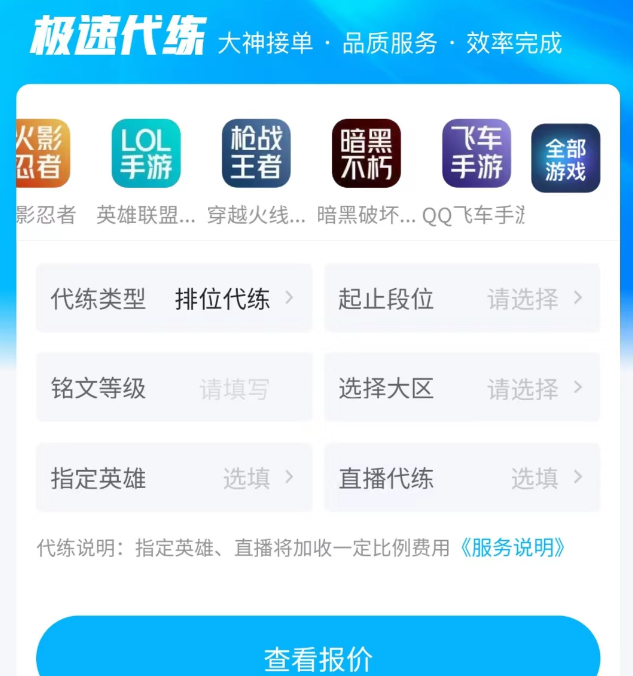Select the 火影忍者 game icon
Image resolution: width=633 pixels, height=676 pixels.
(43, 154)
